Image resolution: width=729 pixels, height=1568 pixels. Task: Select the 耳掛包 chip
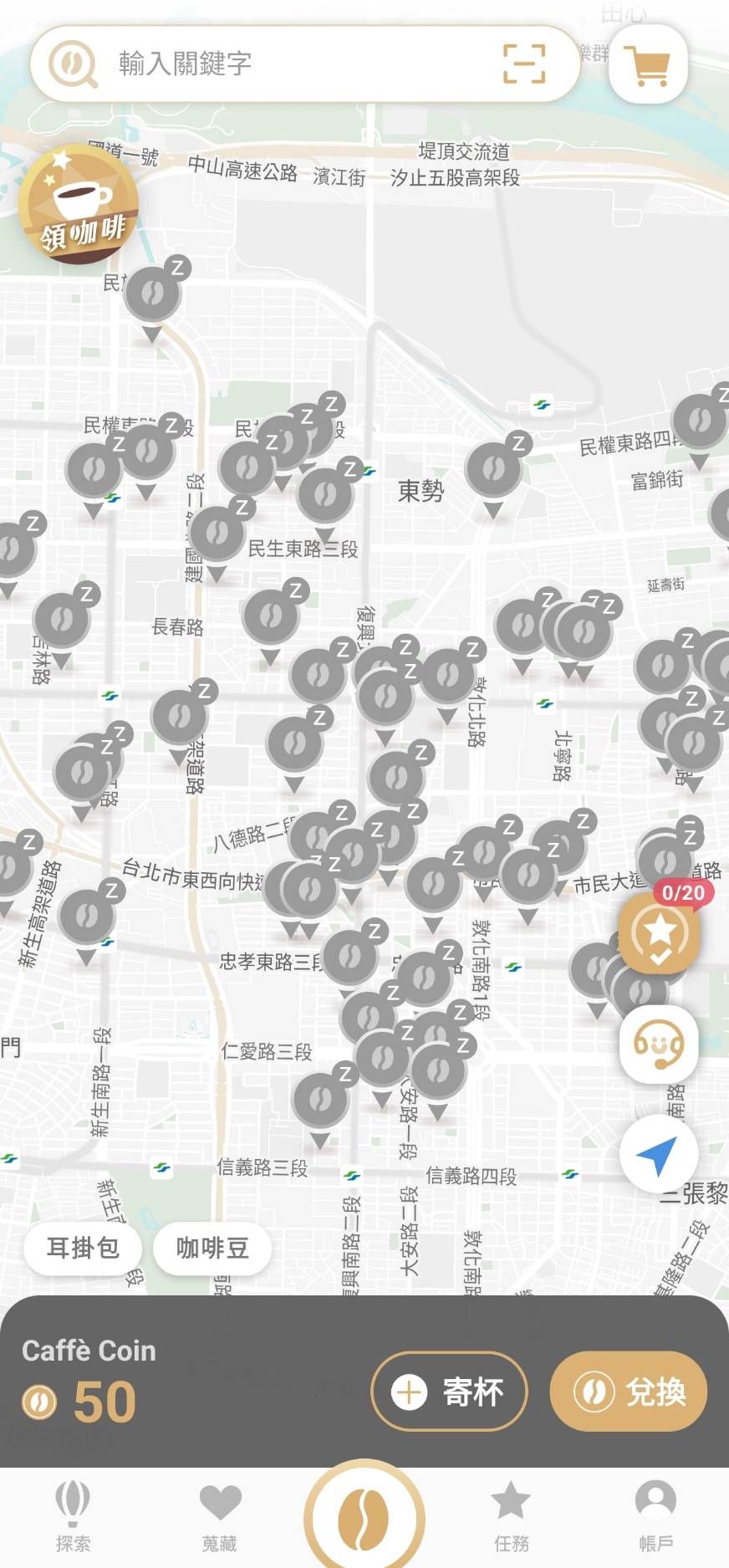tap(83, 1249)
